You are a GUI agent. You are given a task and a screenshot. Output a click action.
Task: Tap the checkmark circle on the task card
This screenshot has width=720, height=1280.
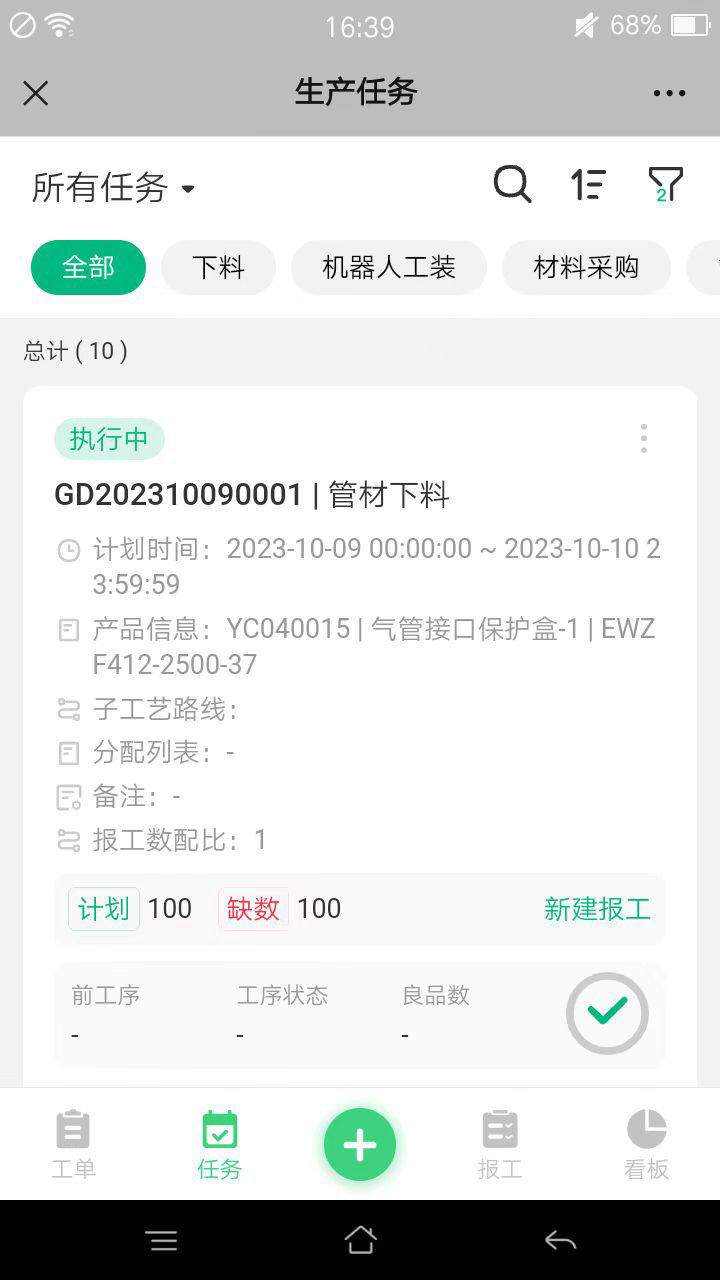click(x=607, y=1013)
